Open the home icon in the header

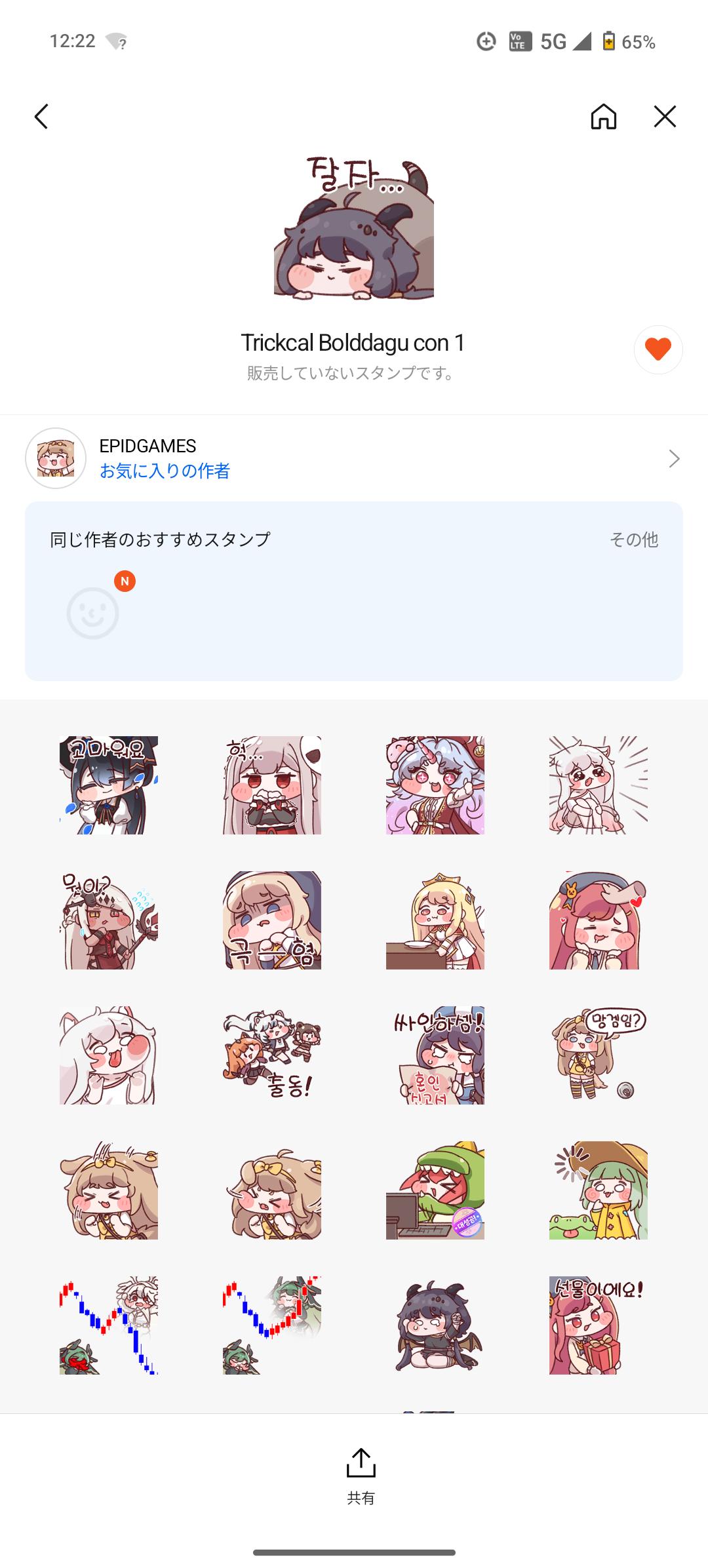[x=603, y=117]
